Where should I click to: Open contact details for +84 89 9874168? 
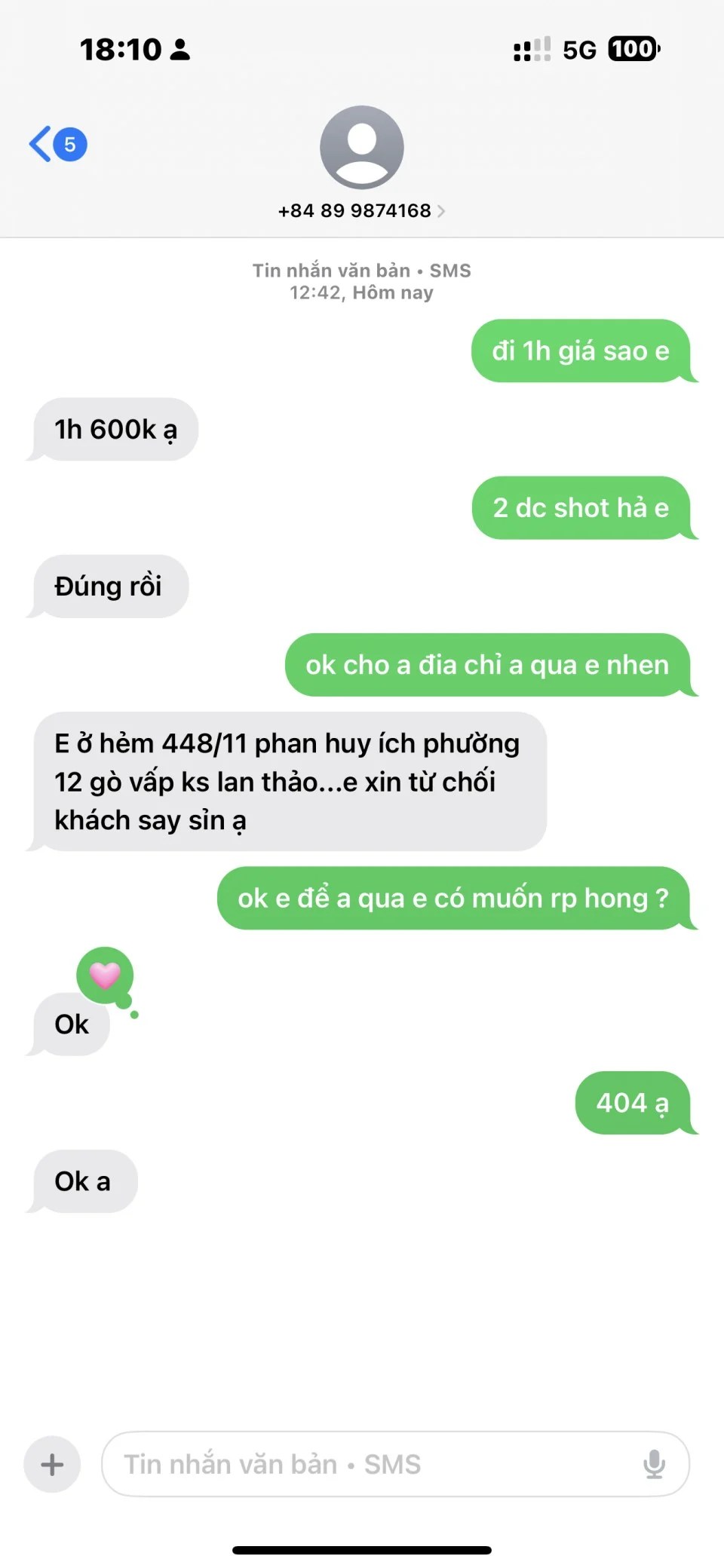361,210
